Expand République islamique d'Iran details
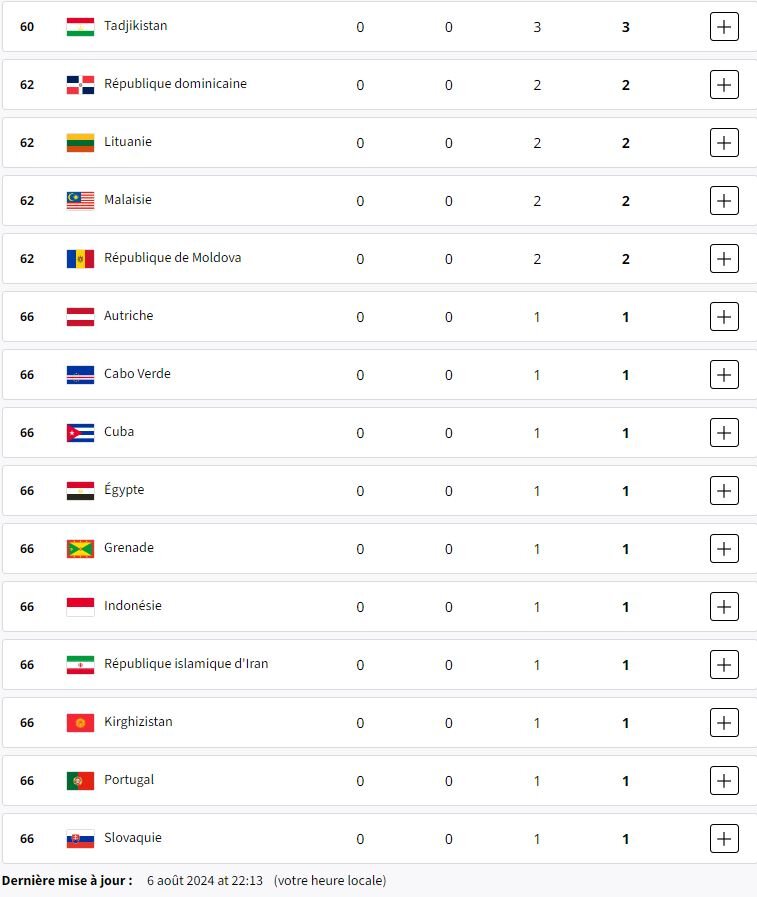Image resolution: width=757 pixels, height=897 pixels. (x=724, y=665)
